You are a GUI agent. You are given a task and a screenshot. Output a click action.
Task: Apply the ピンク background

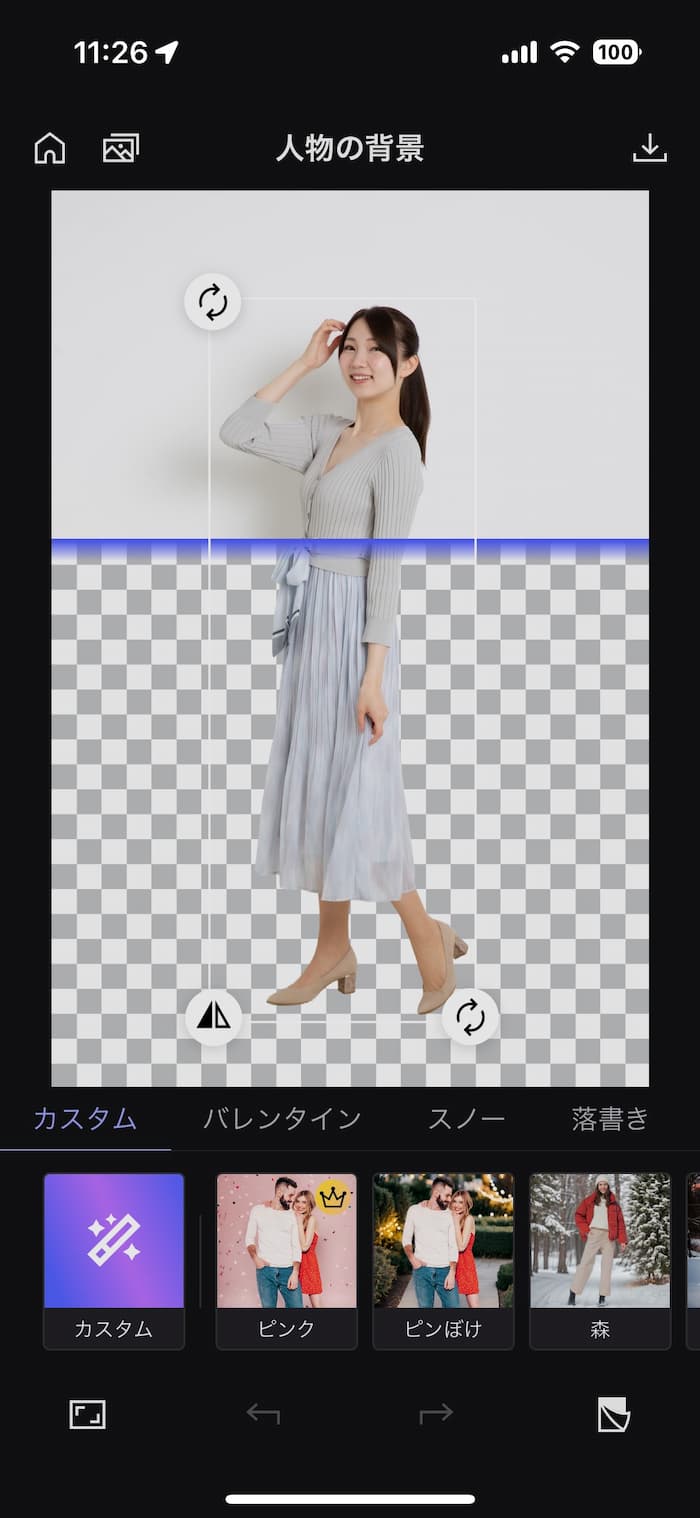tap(286, 1260)
